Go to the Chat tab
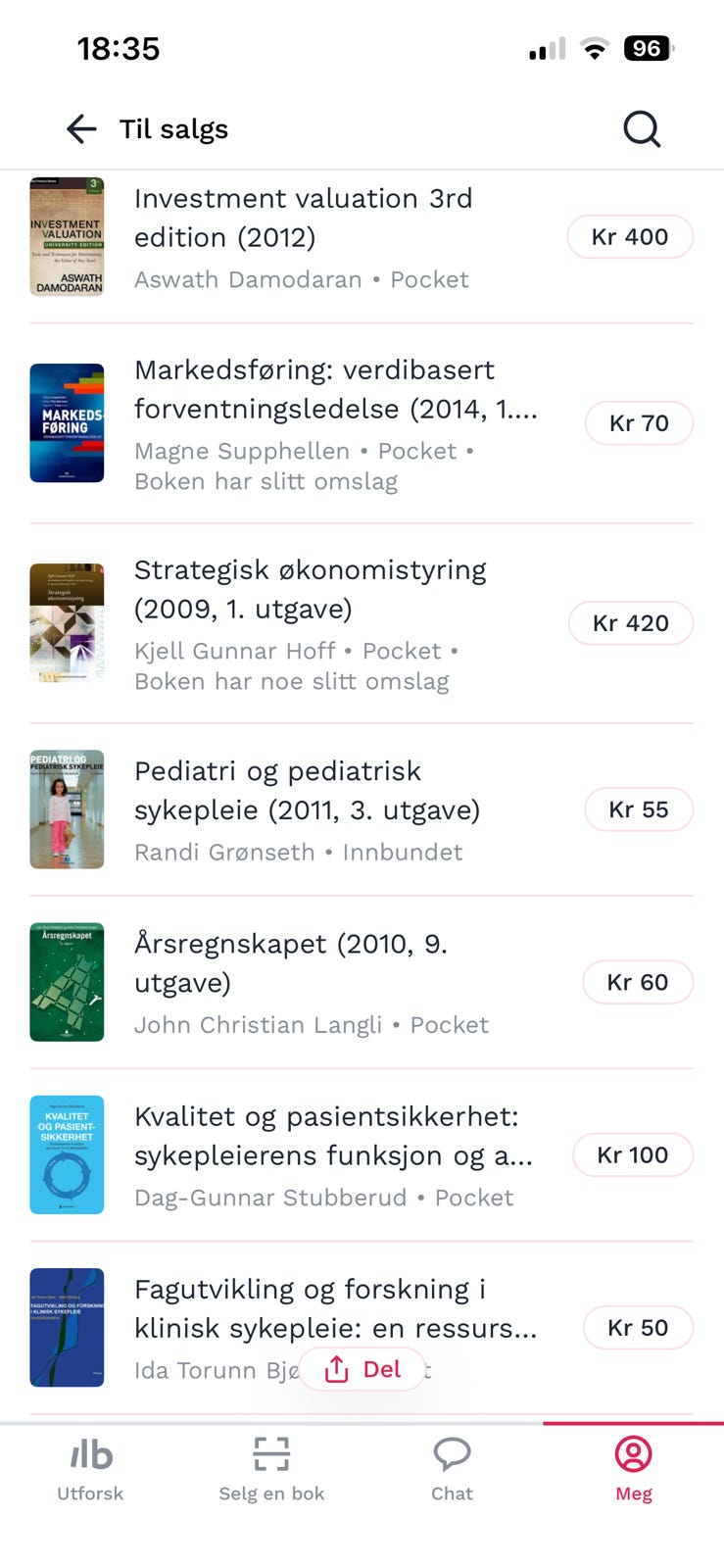The height and width of the screenshot is (1568, 724). 452,1469
